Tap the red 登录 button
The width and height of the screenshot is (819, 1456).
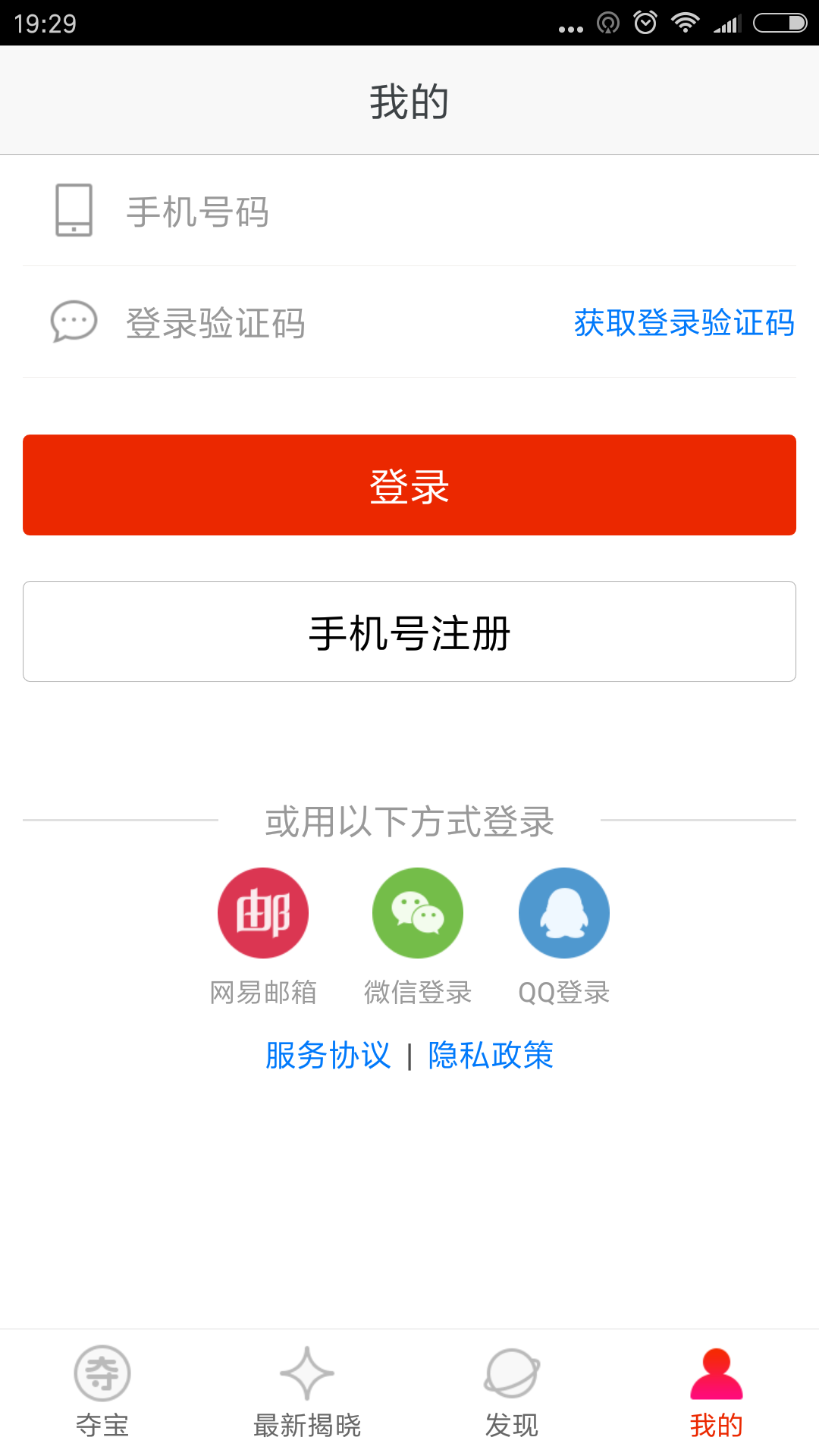(409, 485)
